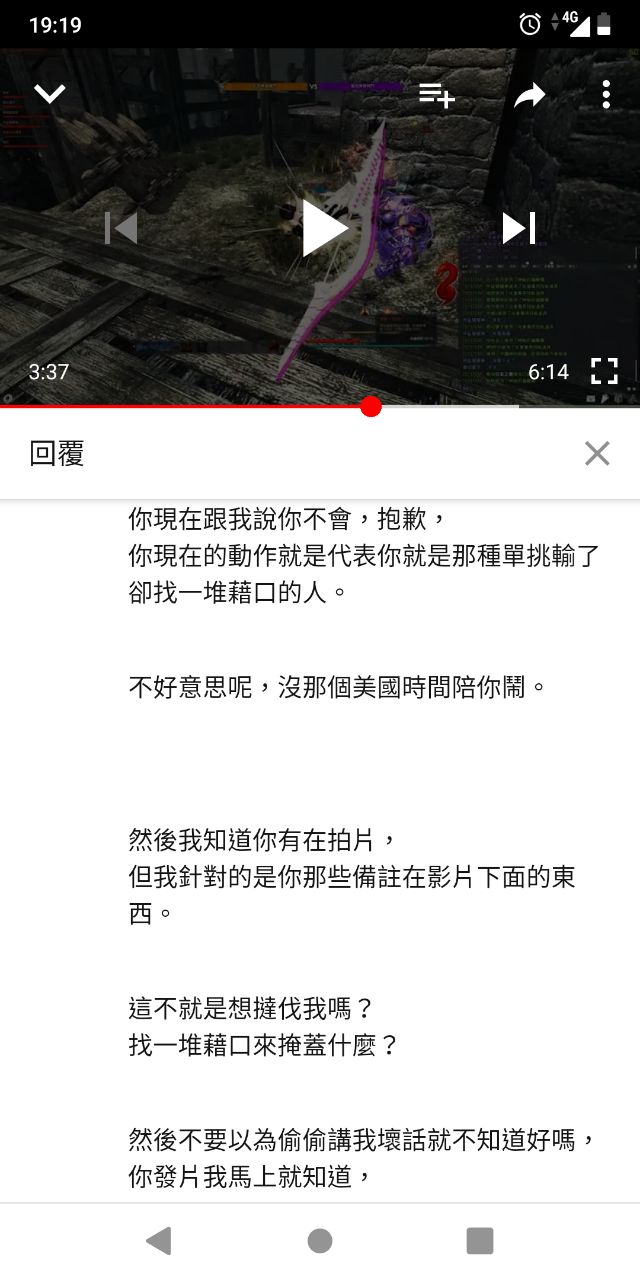Tap the red progress bar scrubber
Image resolution: width=640 pixels, height=1280 pixels.
pyautogui.click(x=371, y=406)
